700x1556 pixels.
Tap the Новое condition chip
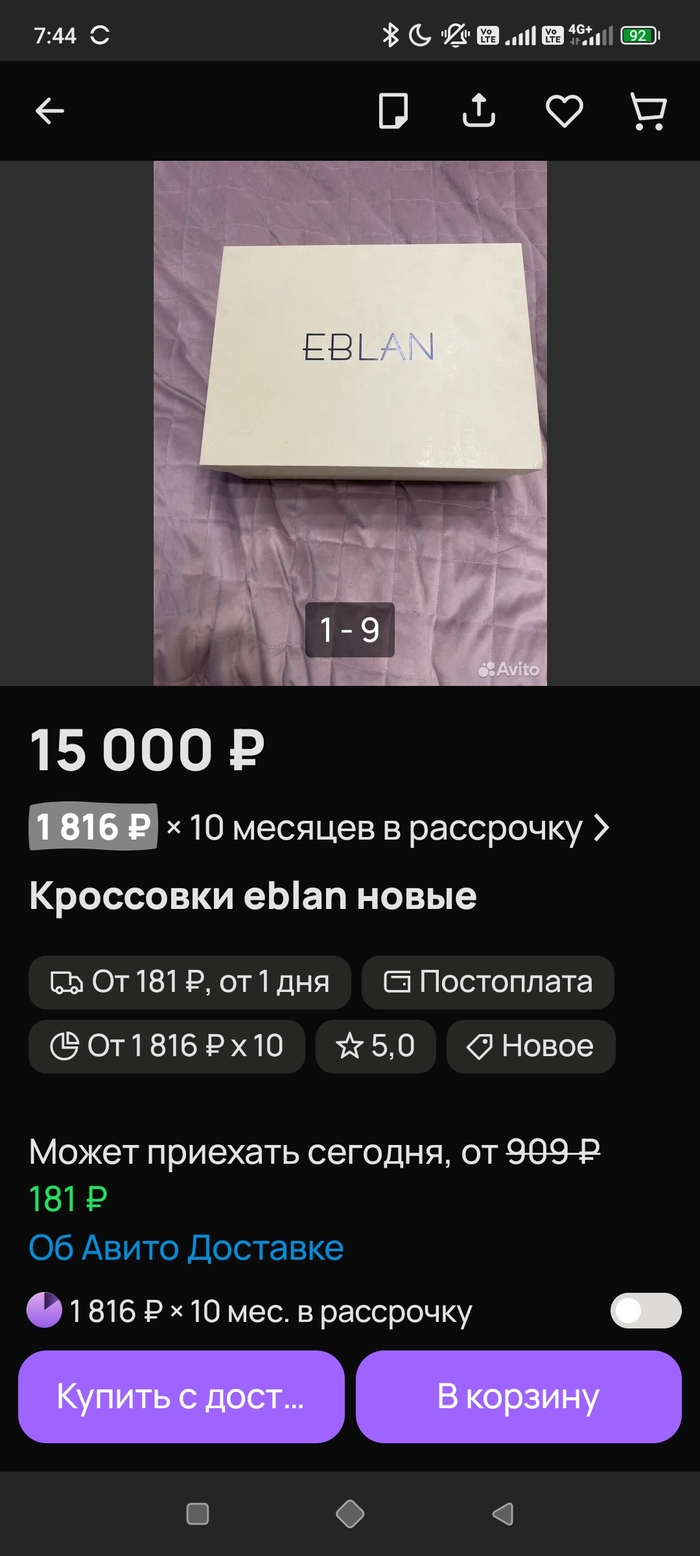pos(531,1046)
